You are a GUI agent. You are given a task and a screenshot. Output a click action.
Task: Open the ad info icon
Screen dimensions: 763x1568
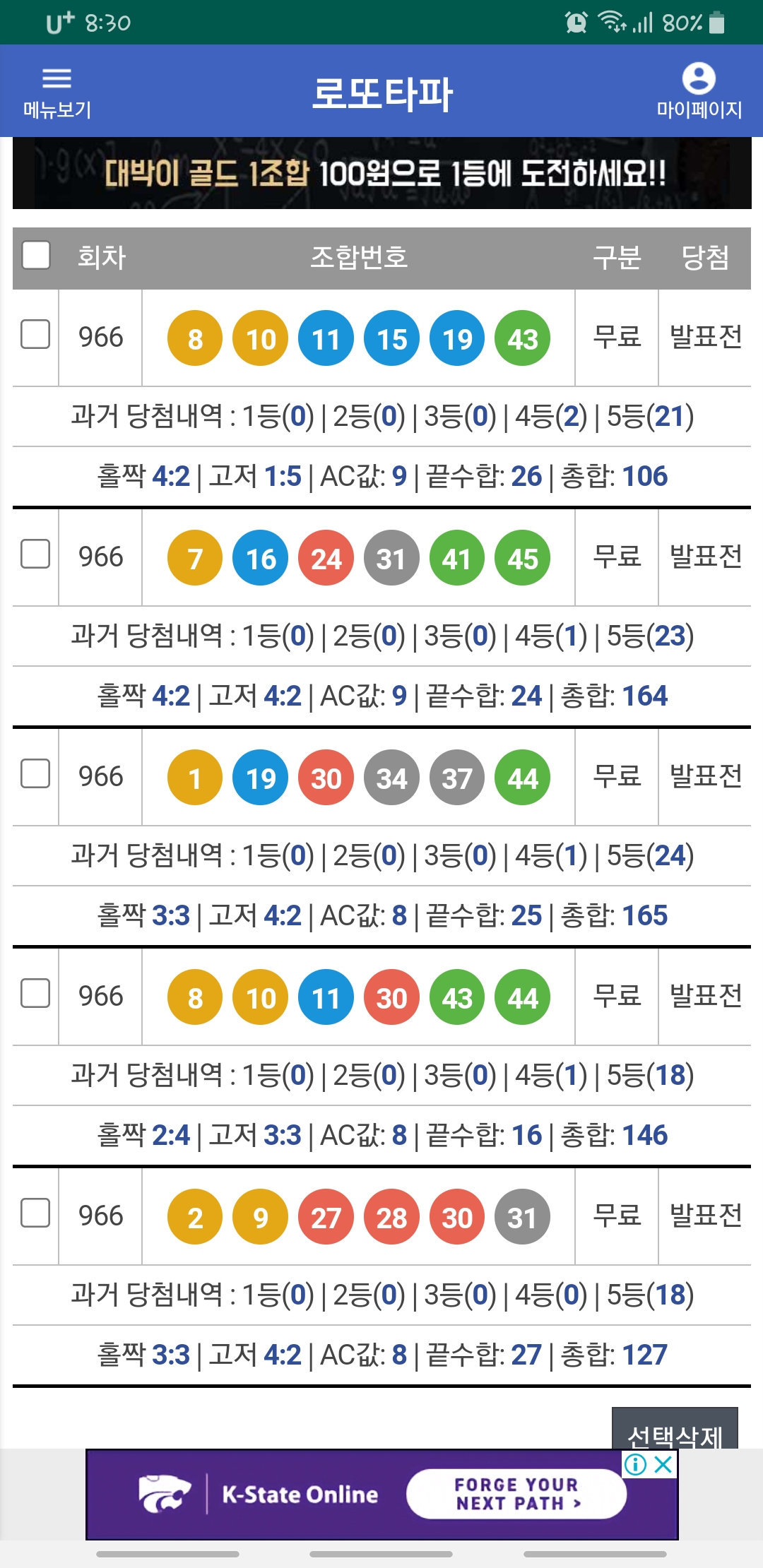click(x=636, y=1464)
